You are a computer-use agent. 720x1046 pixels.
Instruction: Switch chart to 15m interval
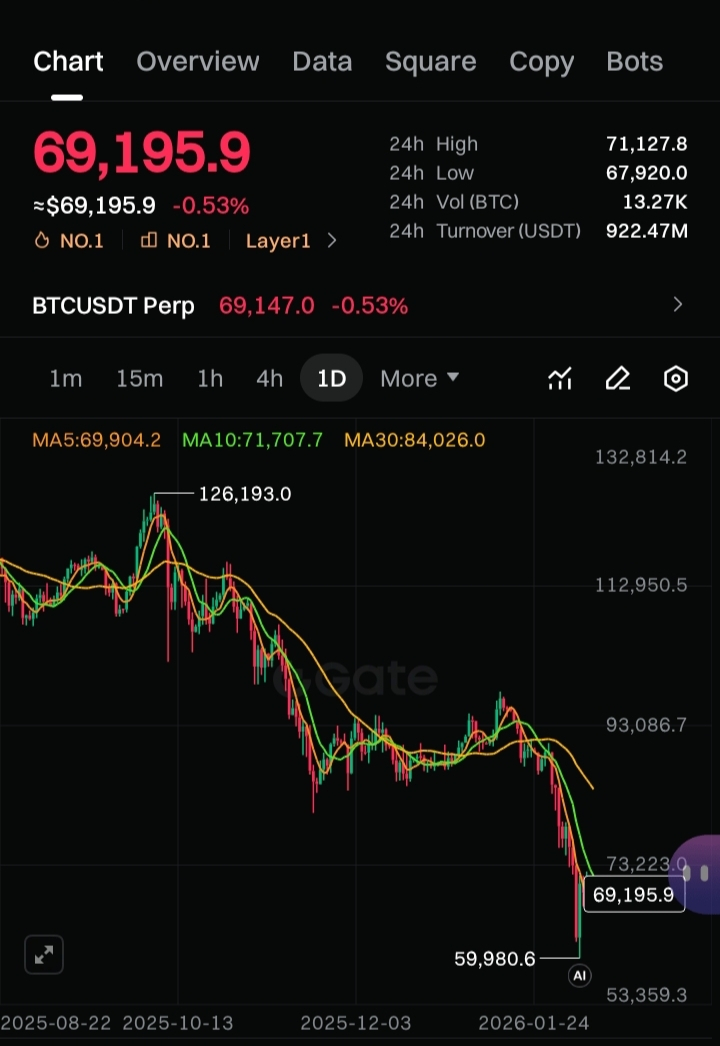point(139,379)
